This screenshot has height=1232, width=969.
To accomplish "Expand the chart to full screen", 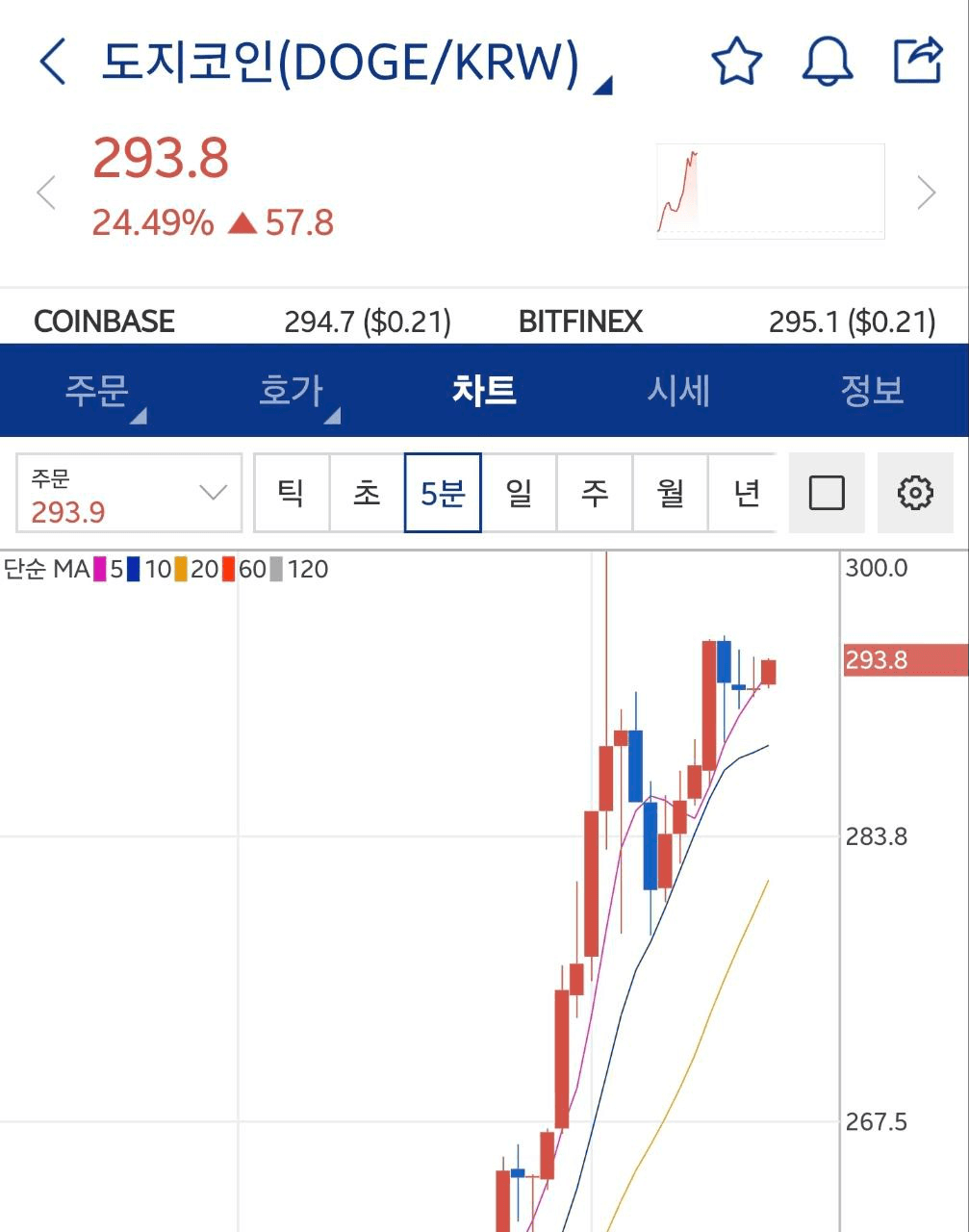I will (827, 494).
